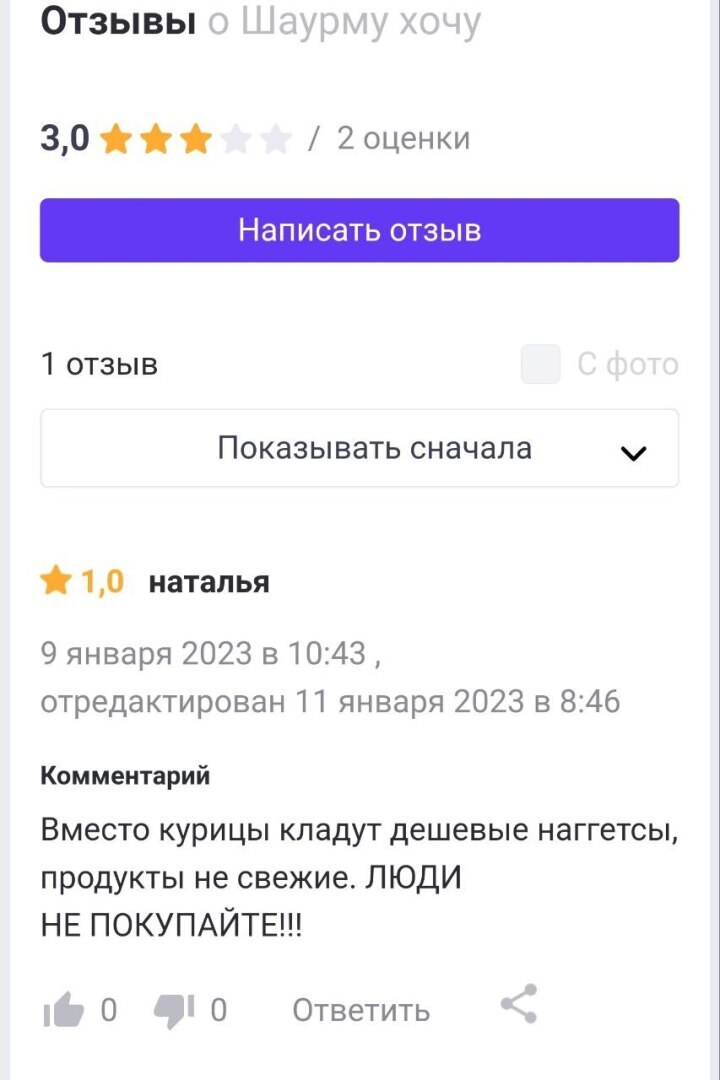The height and width of the screenshot is (1080, 720).
Task: Tap the Написать отзыв button
Action: pos(359,230)
